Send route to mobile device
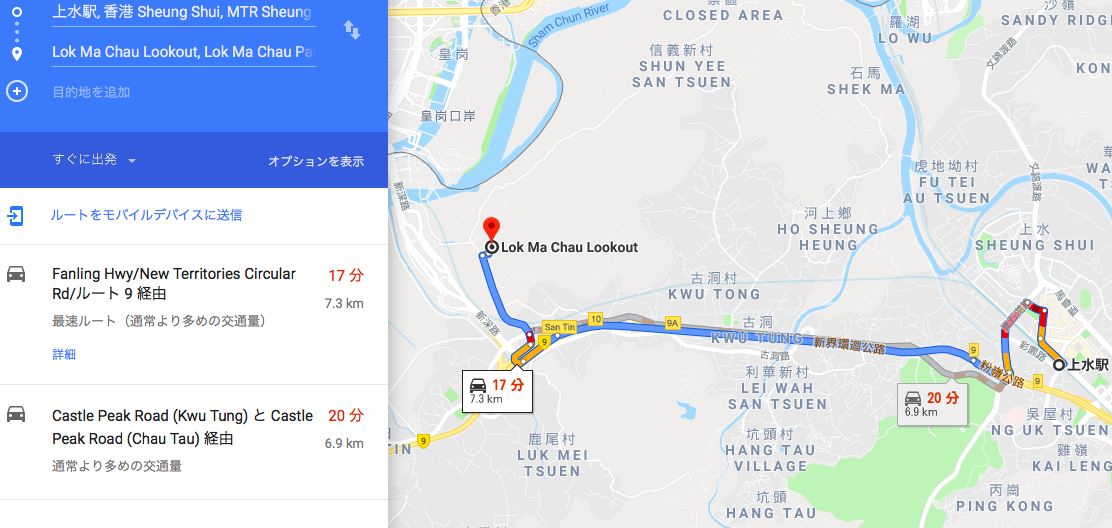Screen dimensions: 1112x528 pyautogui.click(x=146, y=215)
